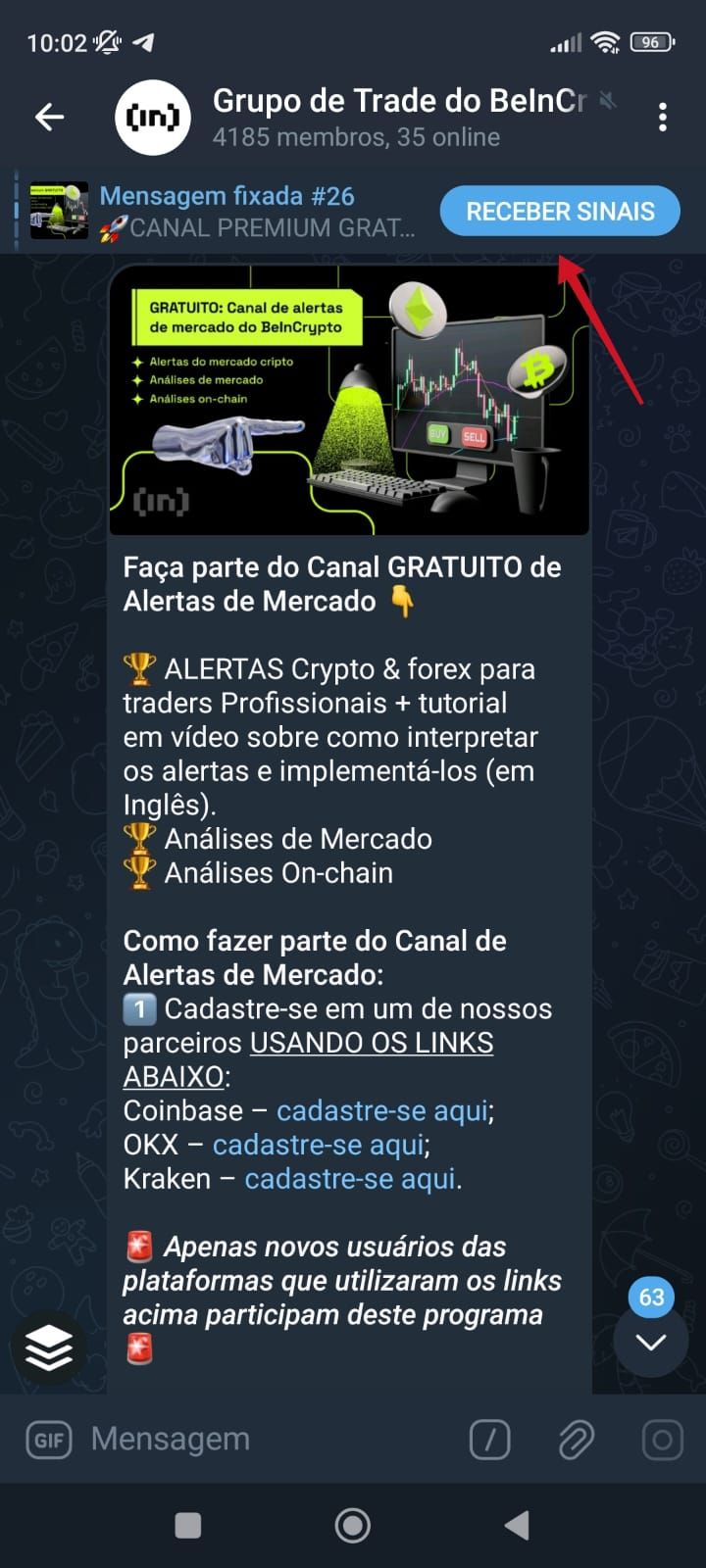The width and height of the screenshot is (706, 1568).
Task: Open the BeInCrypto alert channel image
Action: (x=349, y=402)
